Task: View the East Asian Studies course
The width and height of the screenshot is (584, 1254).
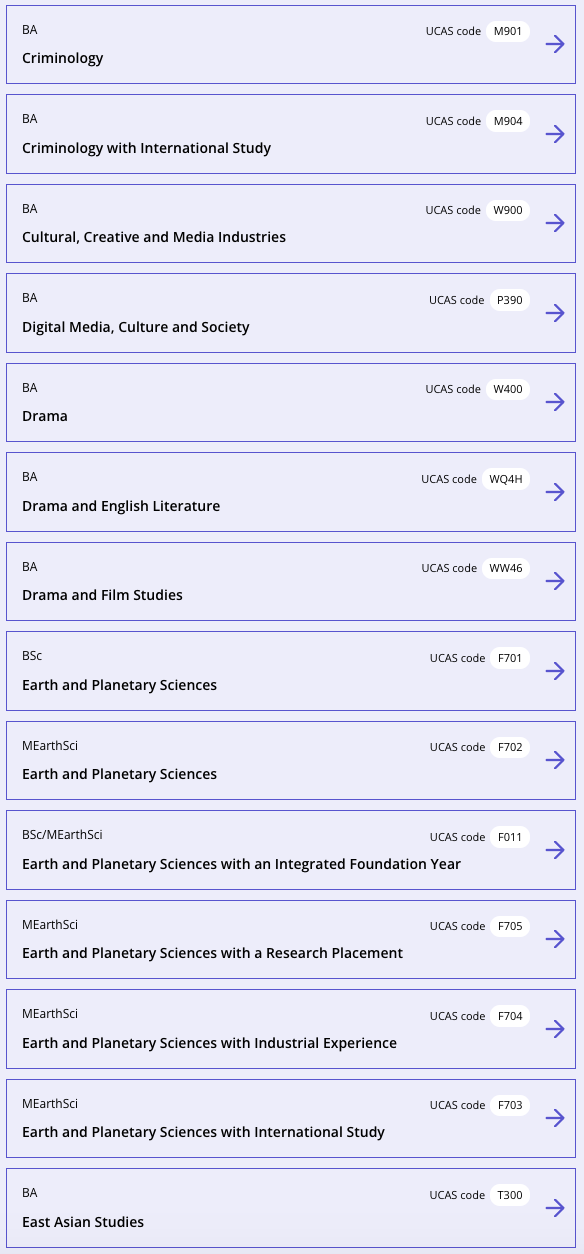Action: [x=291, y=1208]
